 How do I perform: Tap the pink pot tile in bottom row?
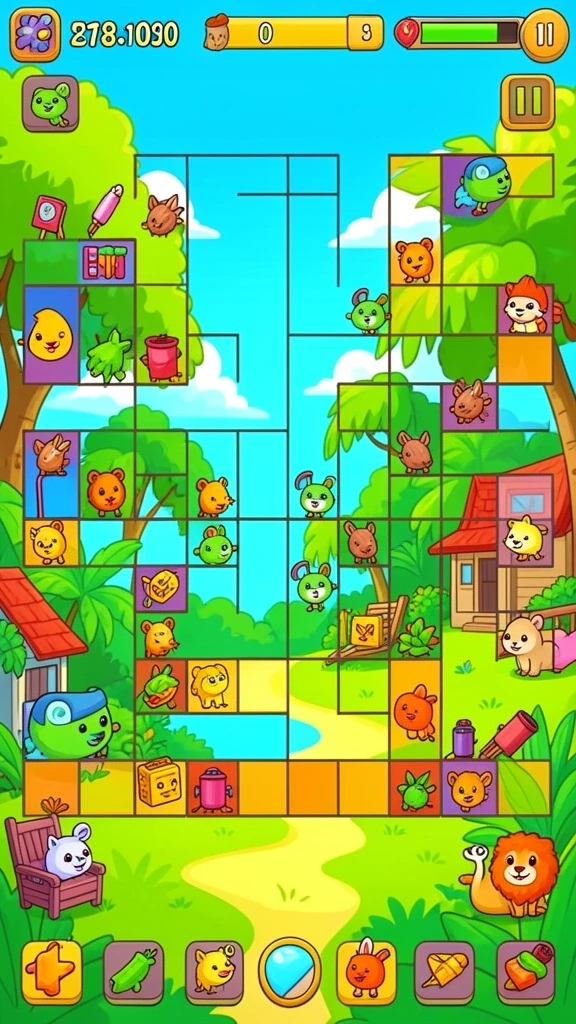[213, 788]
